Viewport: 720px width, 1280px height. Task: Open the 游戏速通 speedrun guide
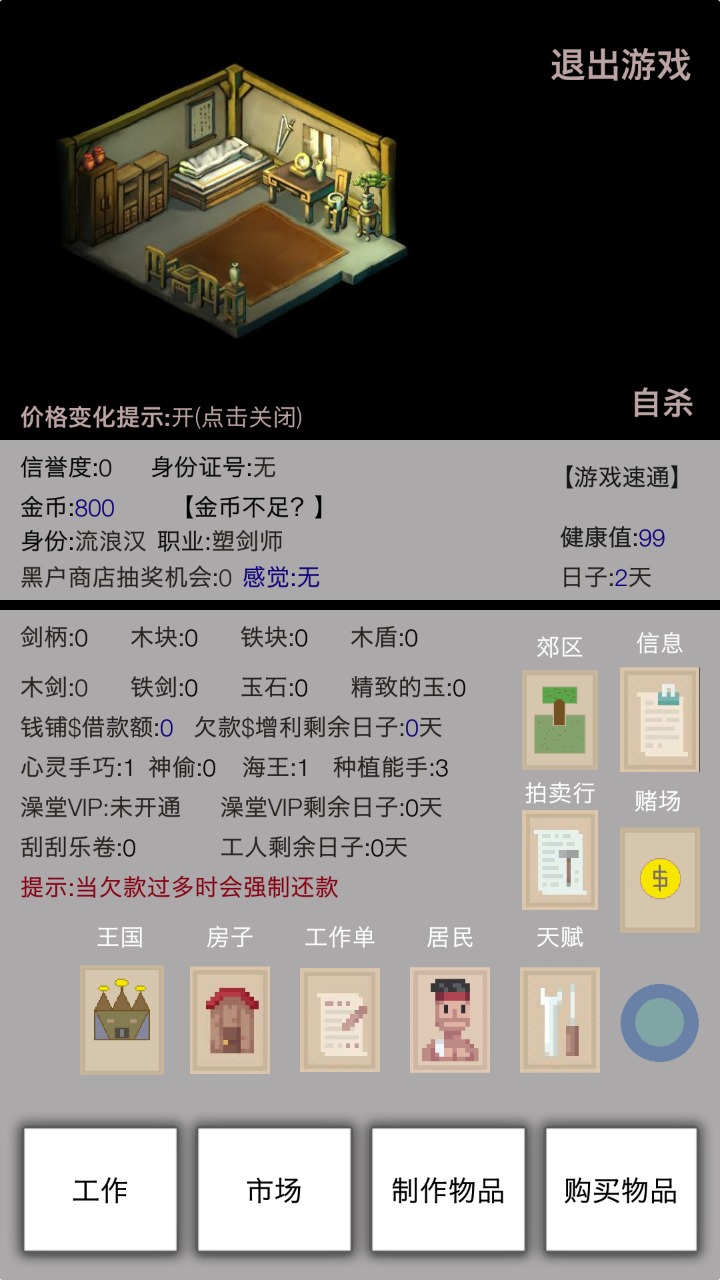622,477
